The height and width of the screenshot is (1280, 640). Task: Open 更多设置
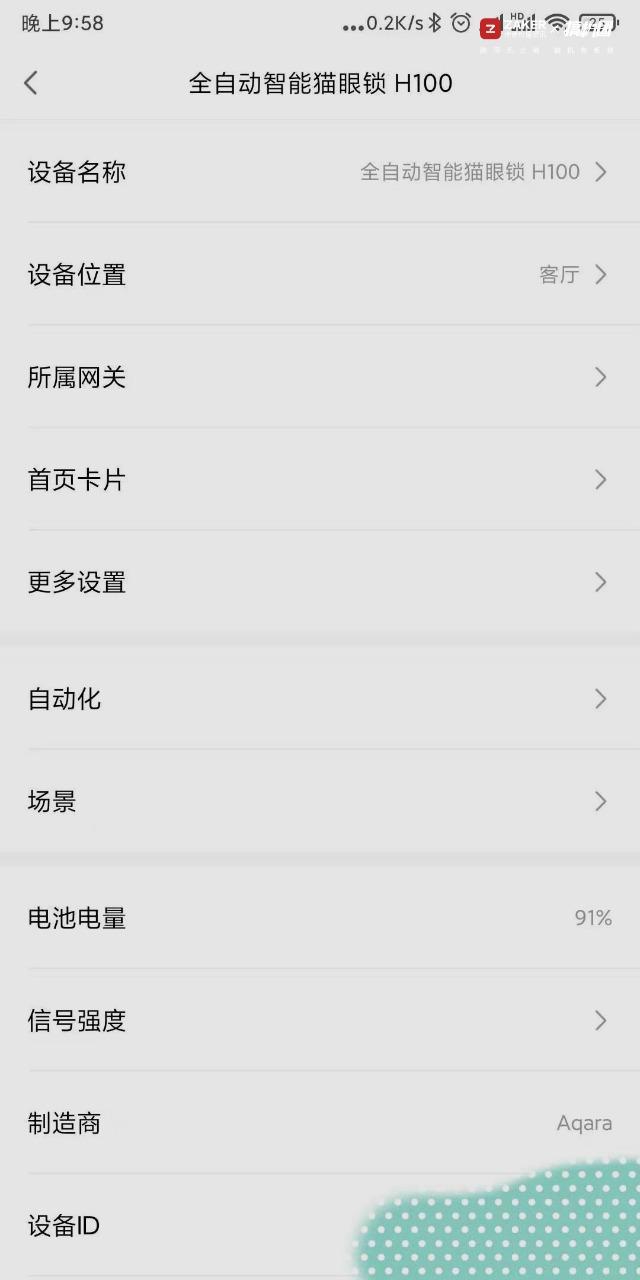tap(320, 582)
